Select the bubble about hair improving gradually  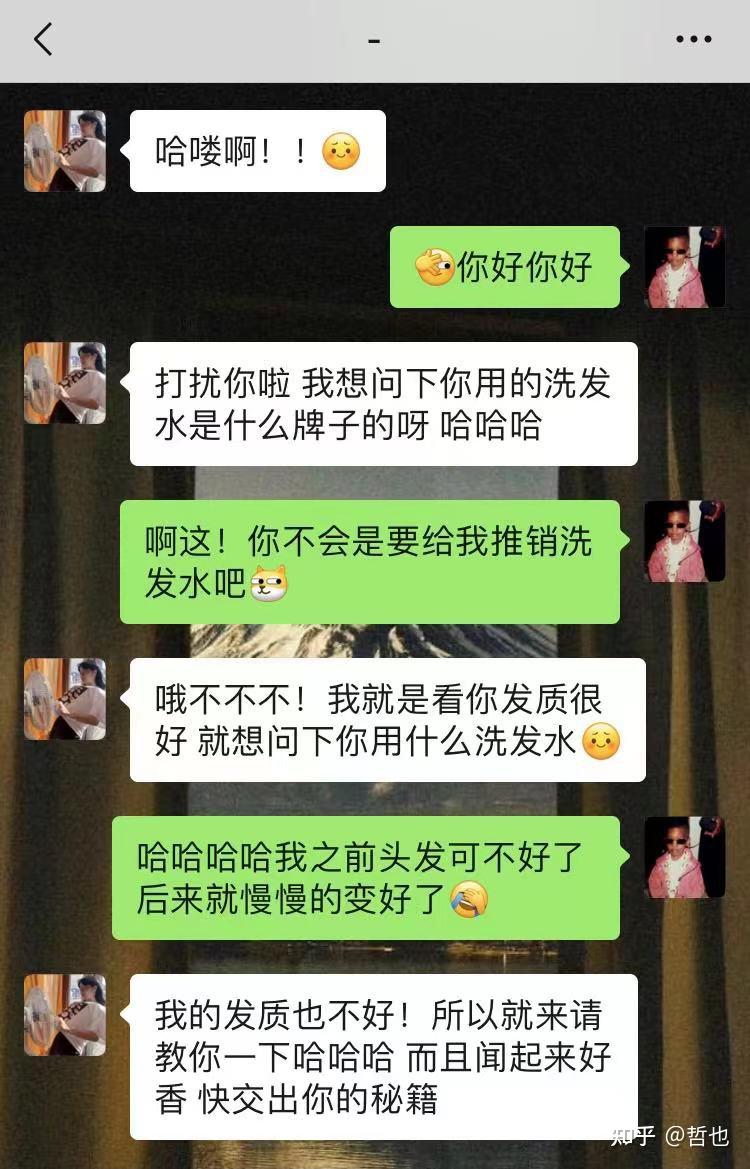(375, 877)
